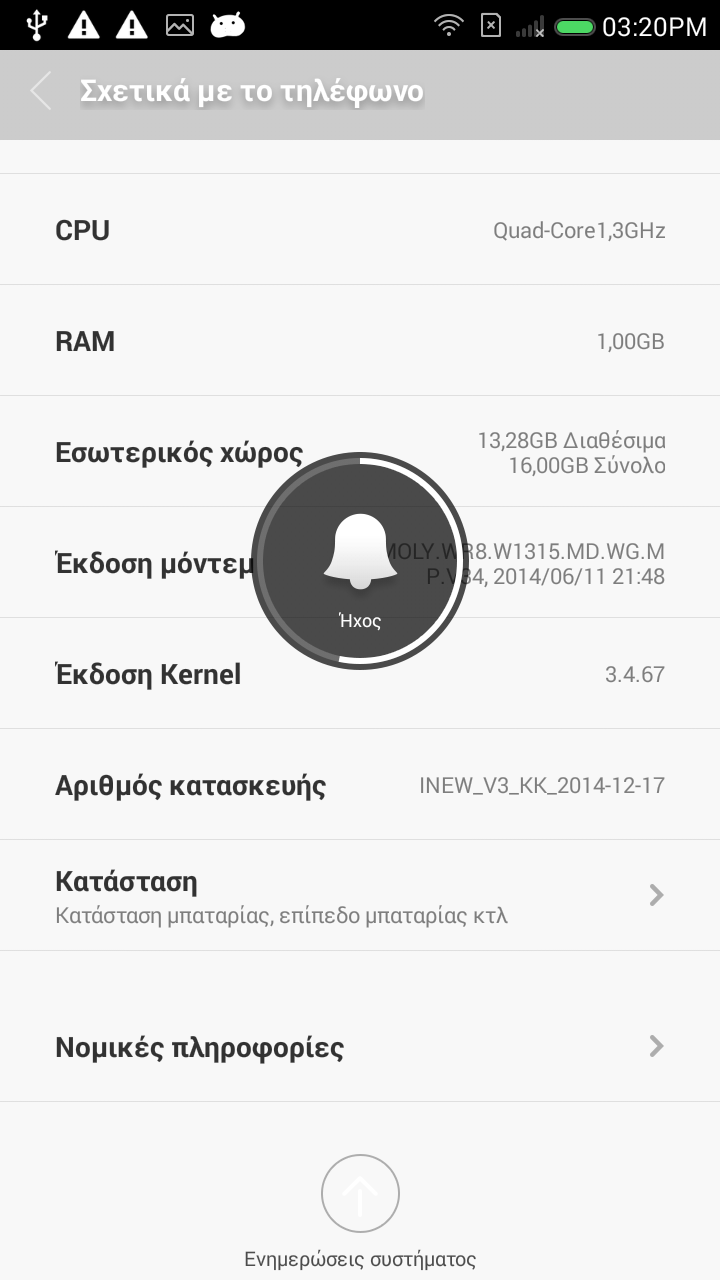The height and width of the screenshot is (1280, 720).
Task: Tap the Ενημερώσεις συστήματος arrow button
Action: 360,1193
